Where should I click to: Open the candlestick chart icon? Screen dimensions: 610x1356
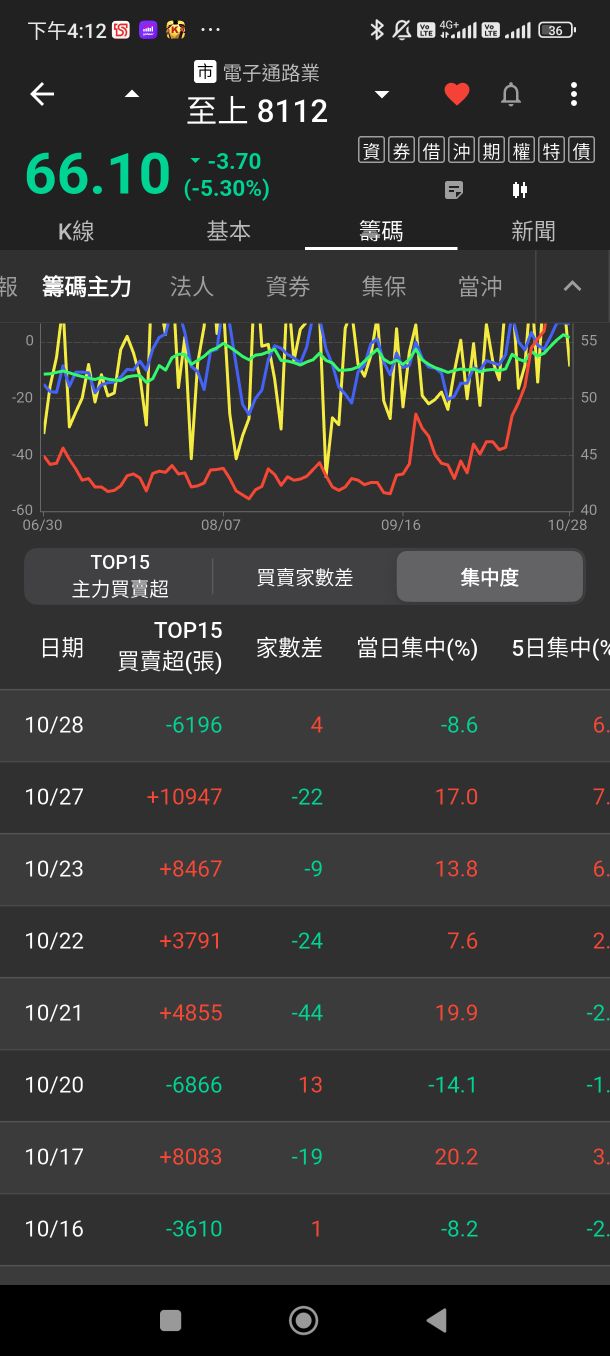(519, 190)
